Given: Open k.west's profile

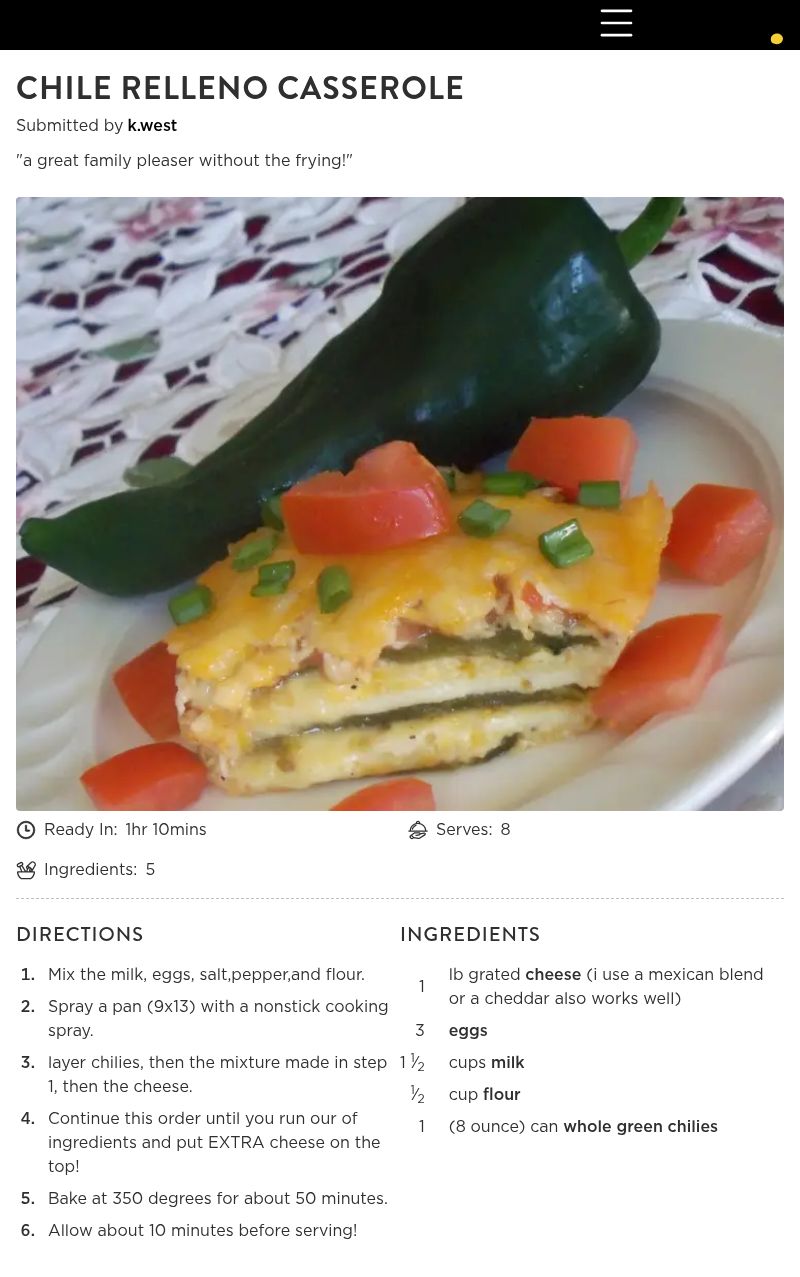Looking at the screenshot, I should click(x=152, y=126).
